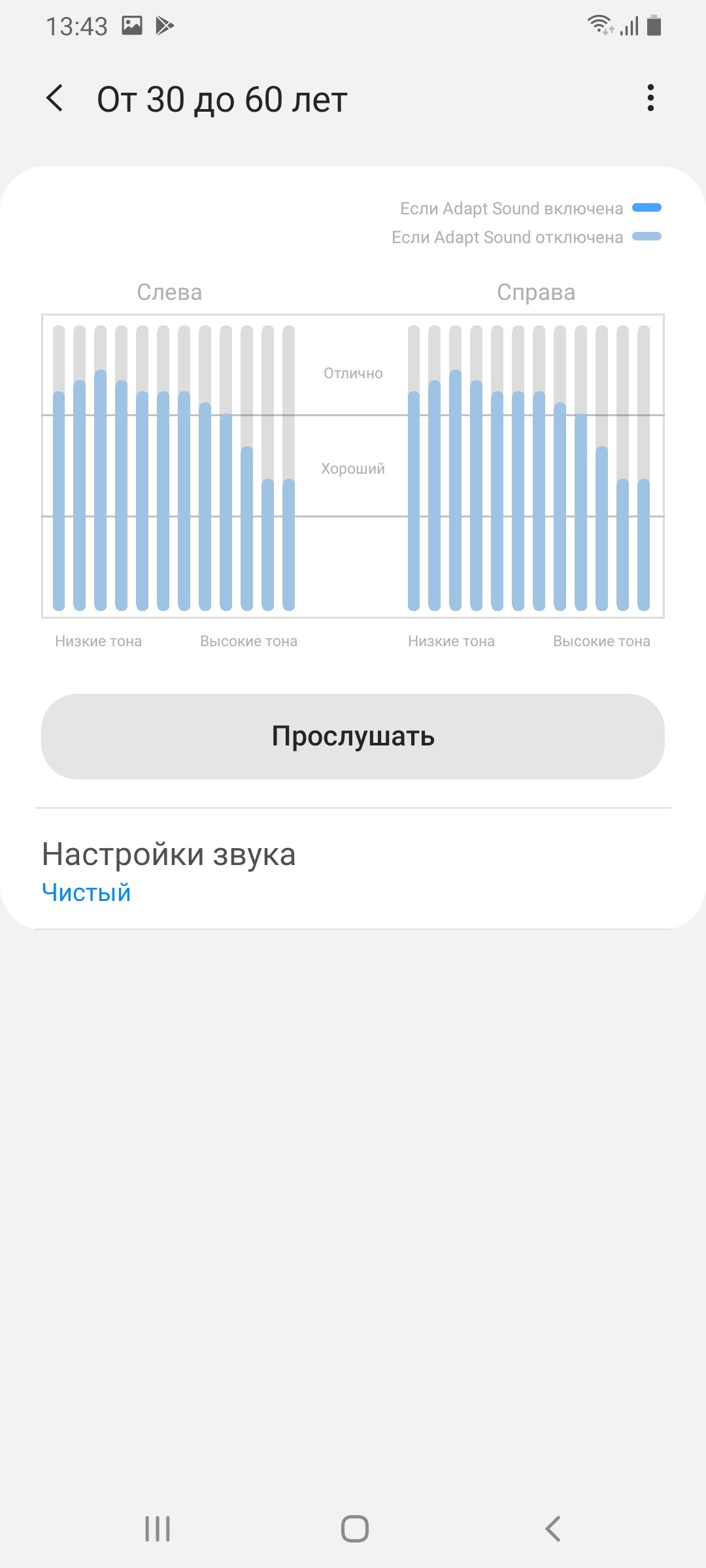Image resolution: width=706 pixels, height=1568 pixels.
Task: Tap the Прослушать button
Action: [x=353, y=736]
